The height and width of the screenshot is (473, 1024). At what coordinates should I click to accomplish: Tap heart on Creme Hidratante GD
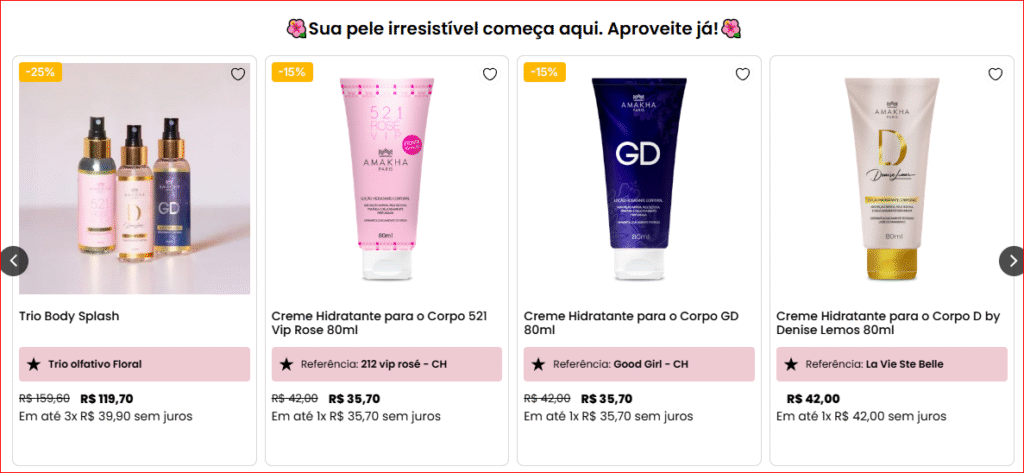click(742, 74)
